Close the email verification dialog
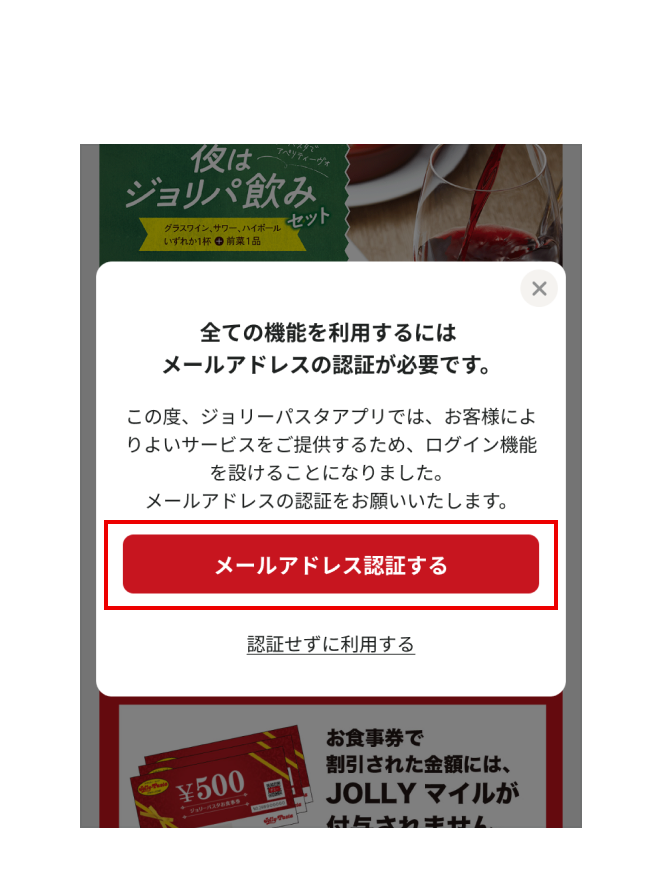This screenshot has height=876, width=660. (539, 289)
